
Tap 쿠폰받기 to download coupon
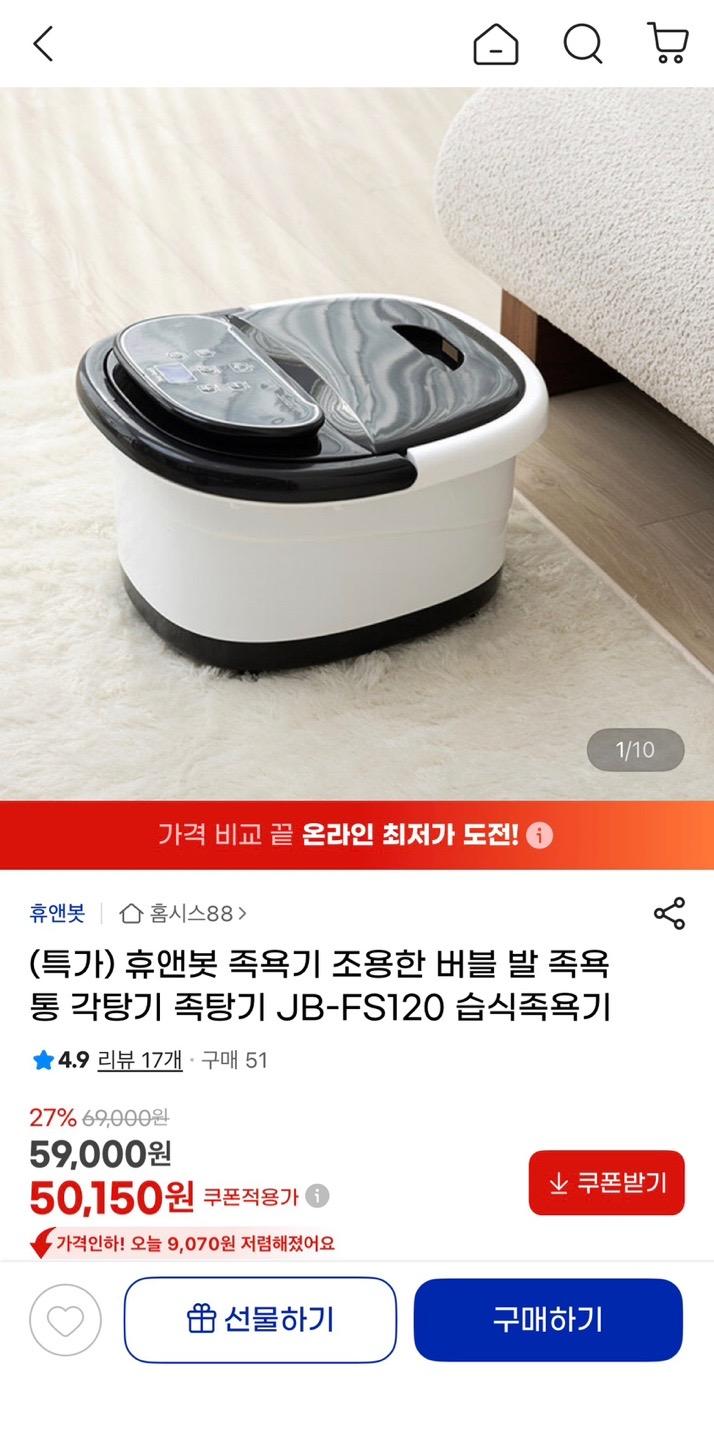point(606,1183)
